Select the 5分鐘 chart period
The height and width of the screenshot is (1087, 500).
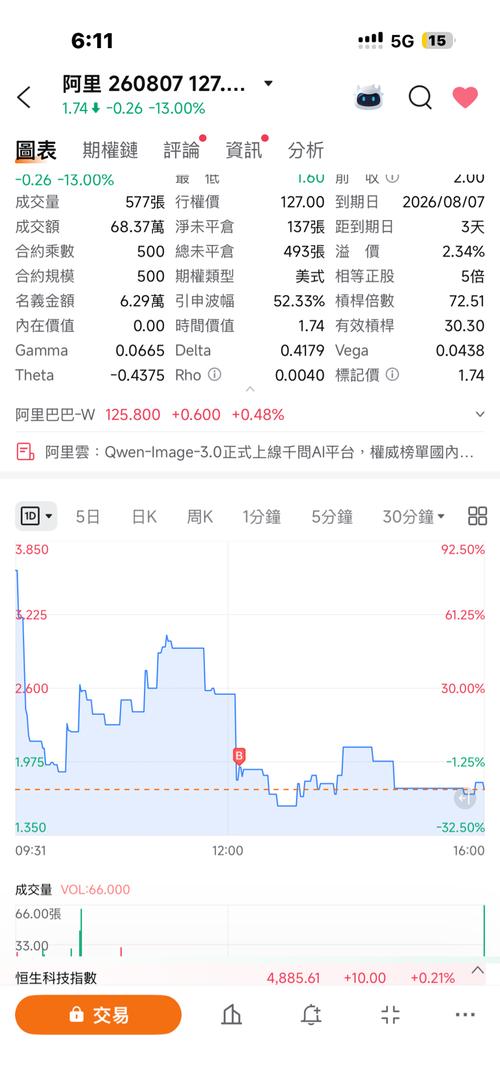[332, 516]
